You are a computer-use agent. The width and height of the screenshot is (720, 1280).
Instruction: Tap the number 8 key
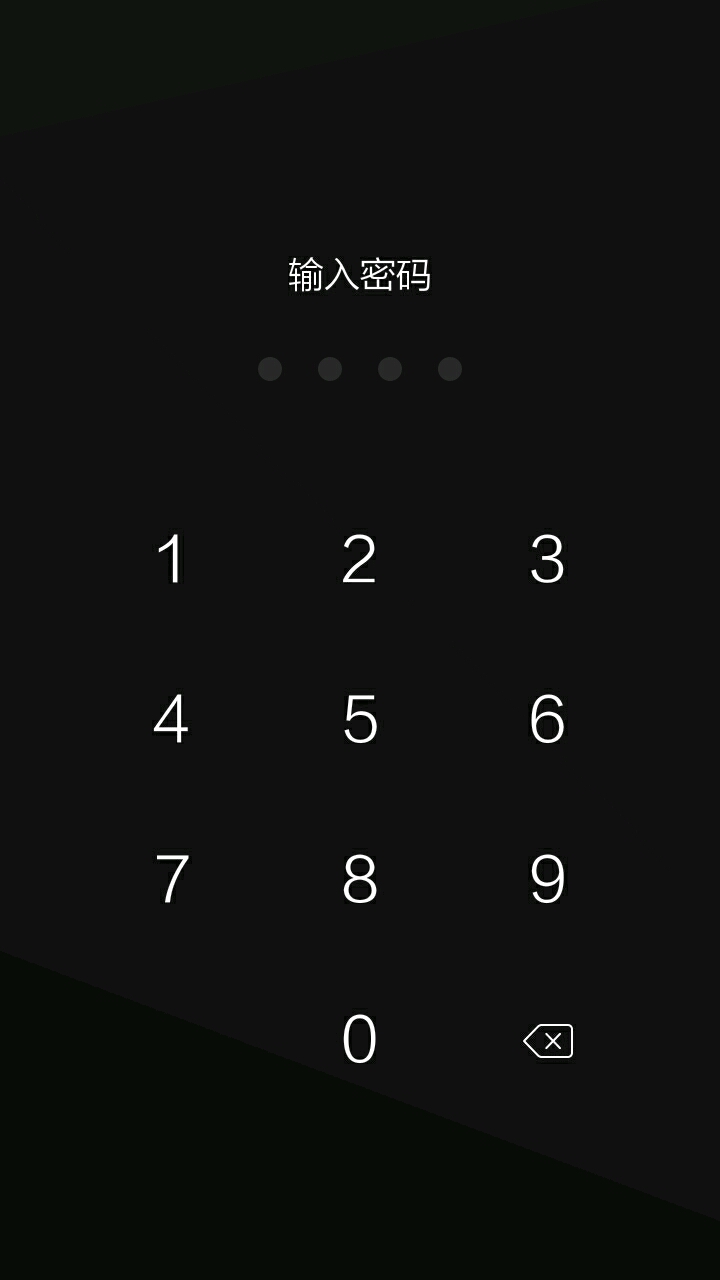[x=359, y=879]
